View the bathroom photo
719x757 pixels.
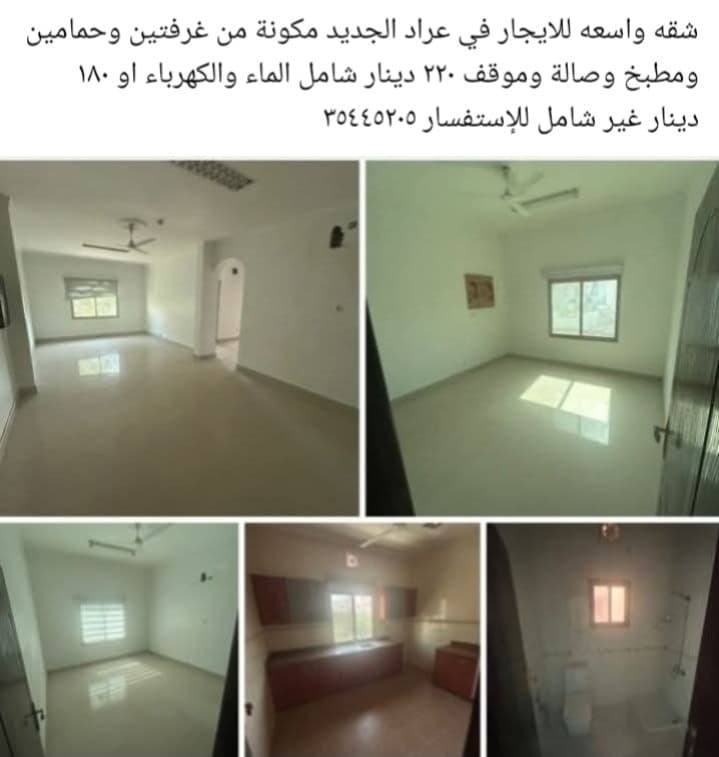tap(603, 640)
